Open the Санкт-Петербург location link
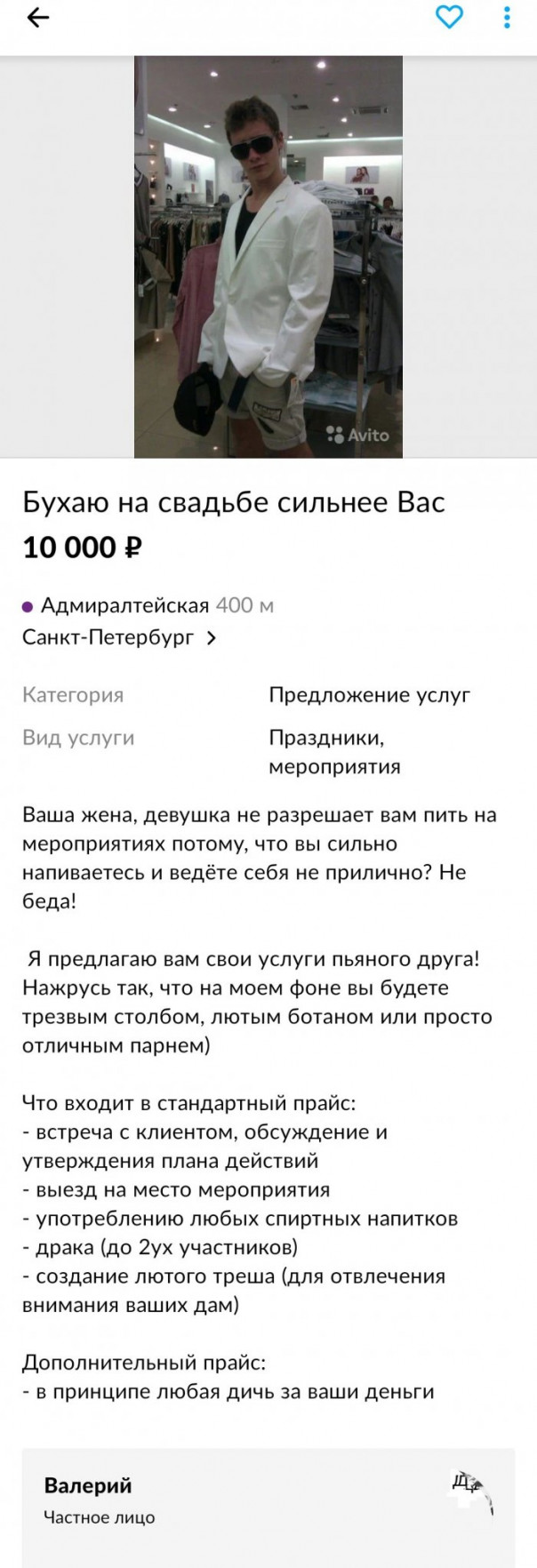537x1568 pixels. 119,637
